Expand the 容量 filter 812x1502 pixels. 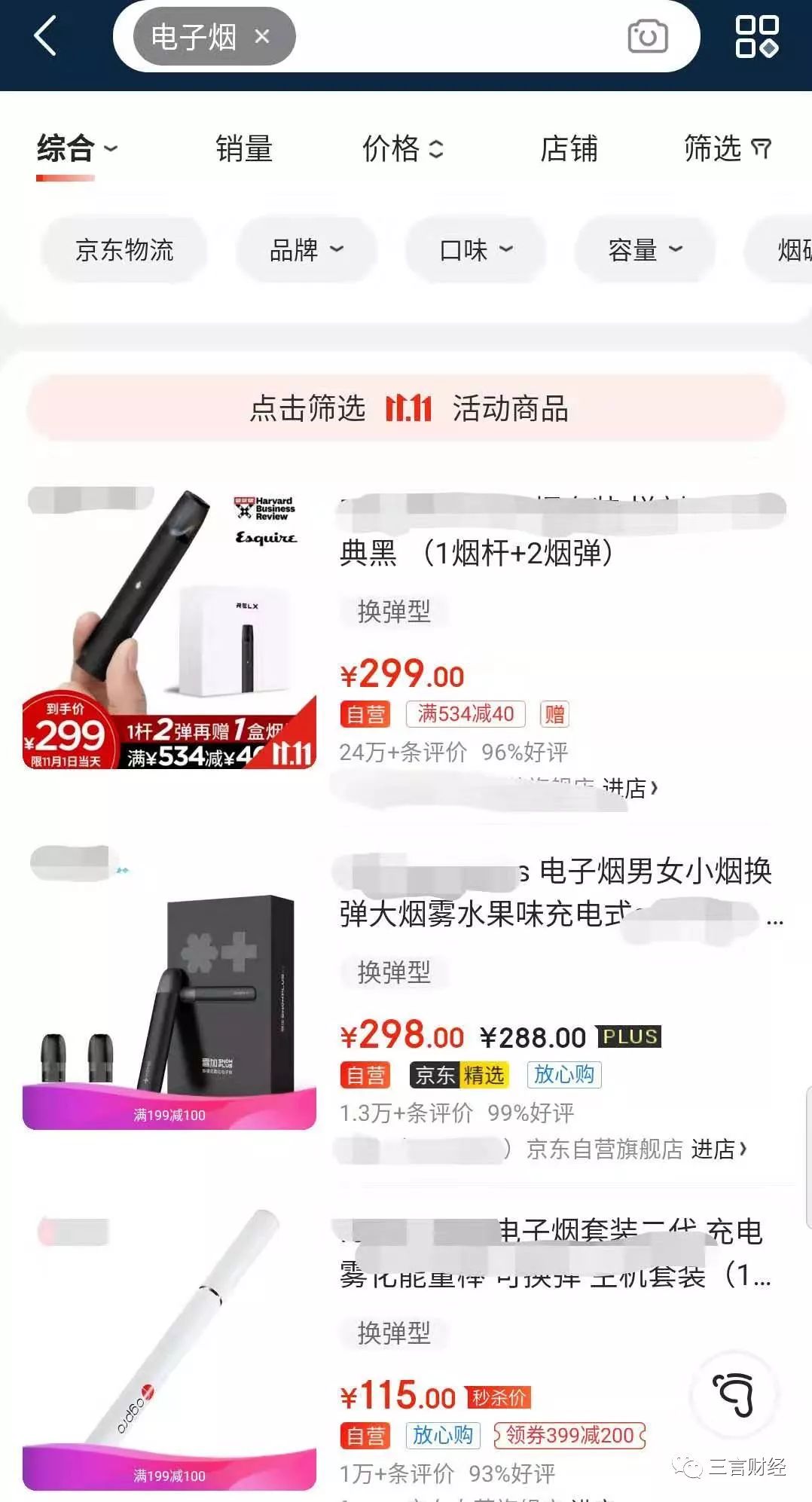(645, 250)
